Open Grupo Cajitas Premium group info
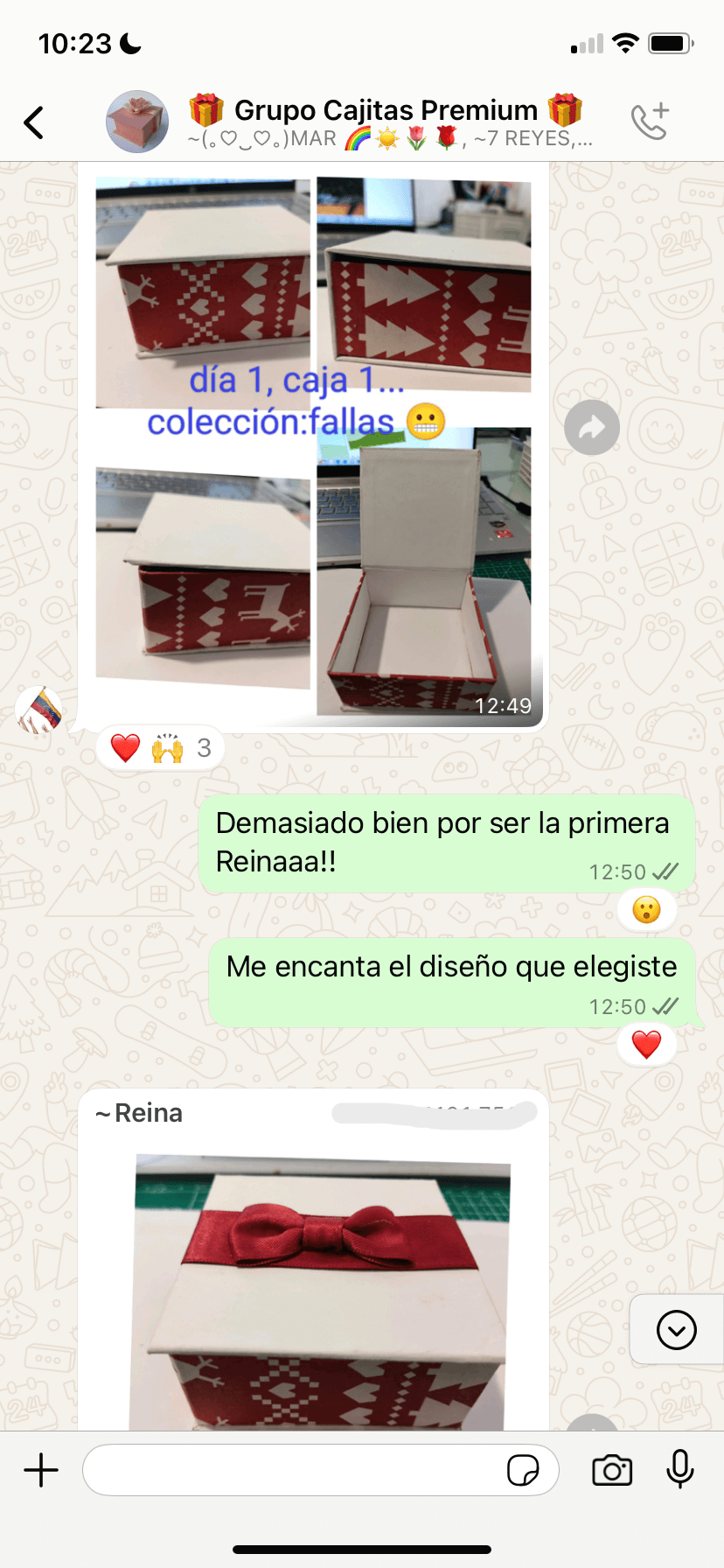 pos(385,122)
